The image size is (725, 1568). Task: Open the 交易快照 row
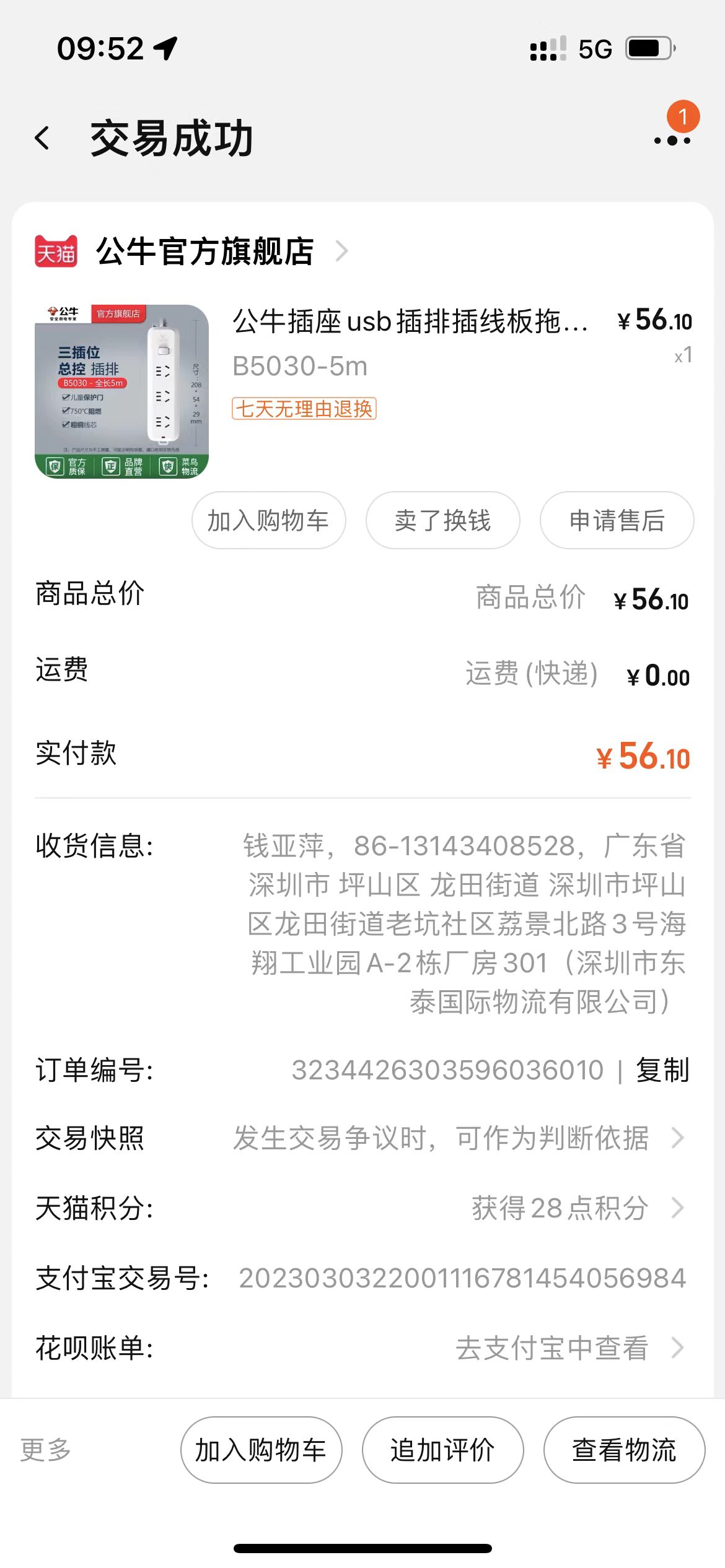coord(362,1138)
